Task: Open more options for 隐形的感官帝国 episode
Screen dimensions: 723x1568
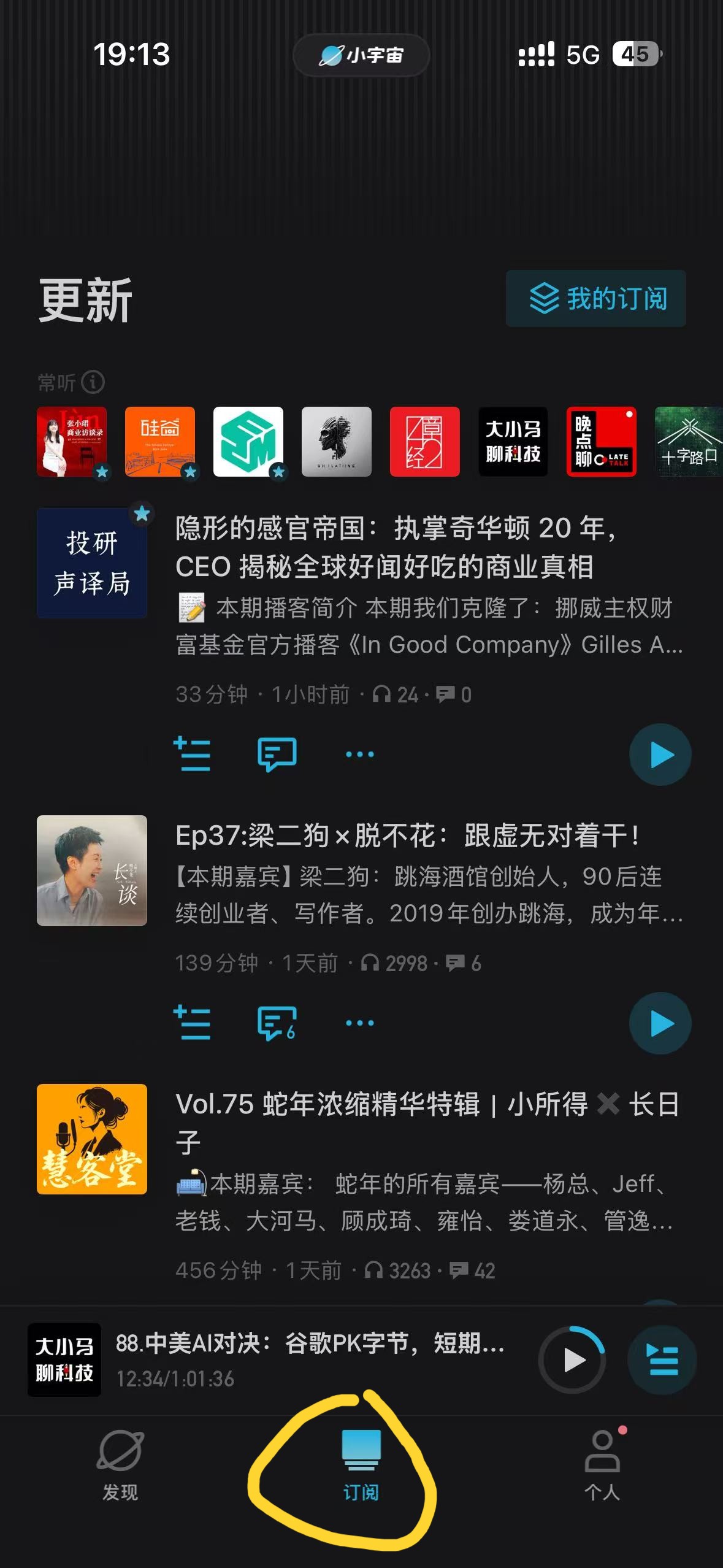Action: [x=359, y=755]
